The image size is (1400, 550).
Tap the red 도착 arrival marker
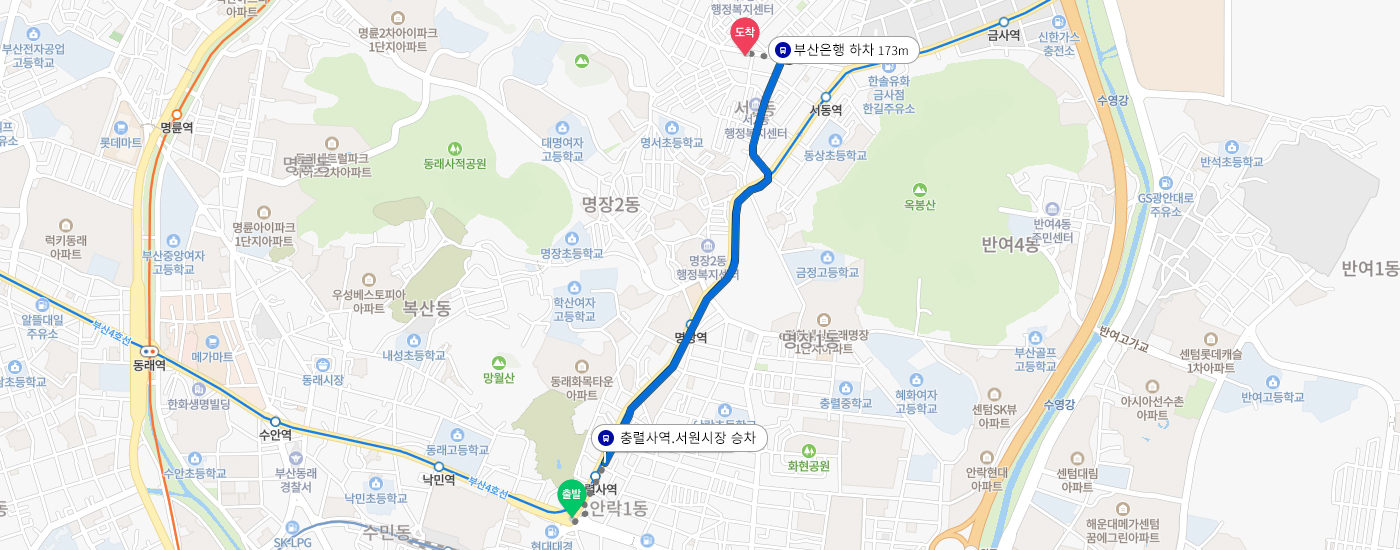point(744,34)
